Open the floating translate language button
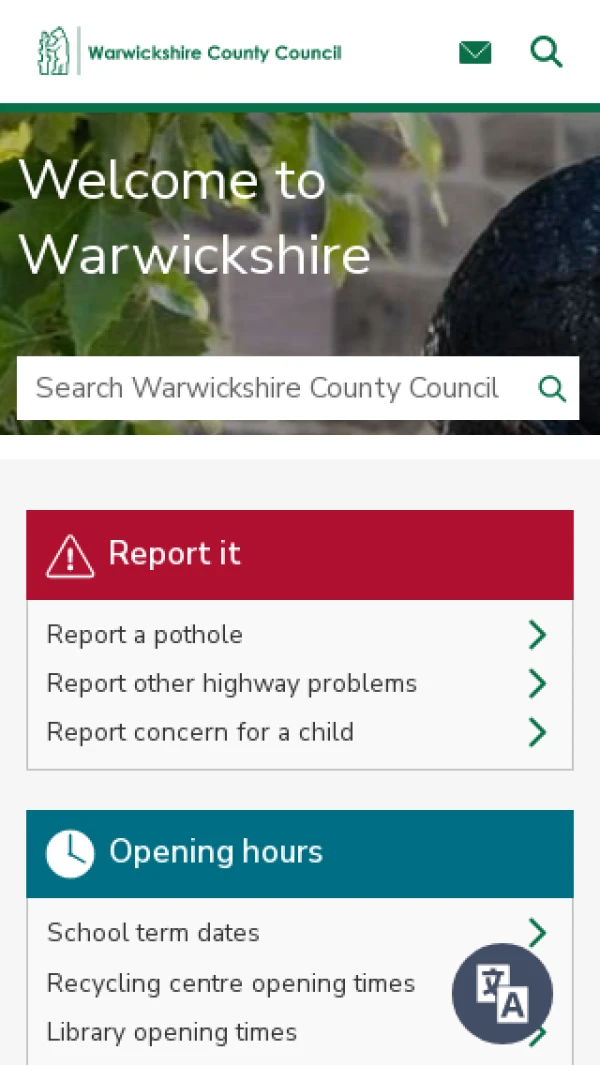600x1065 pixels. pos(502,994)
